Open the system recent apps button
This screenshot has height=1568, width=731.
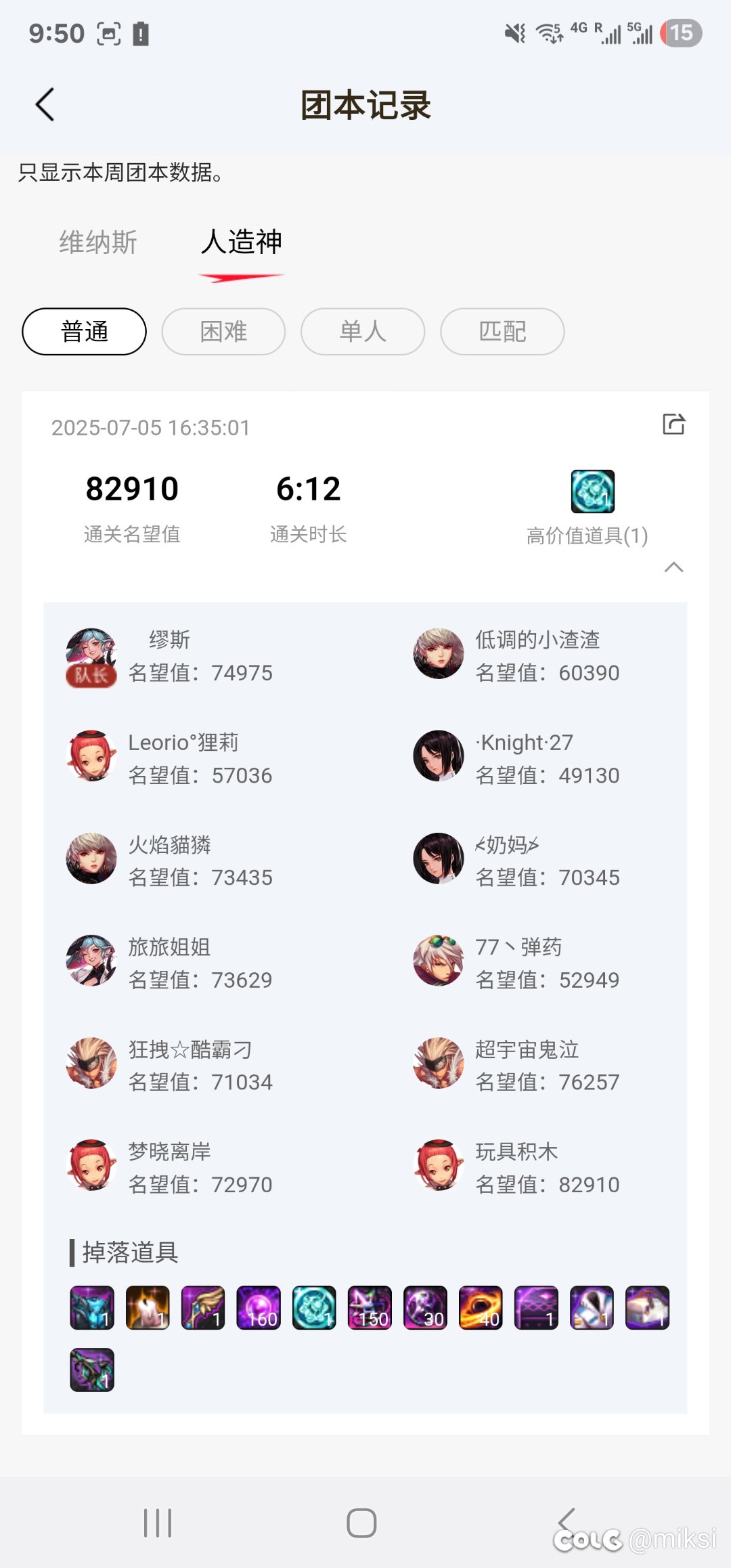[158, 1523]
